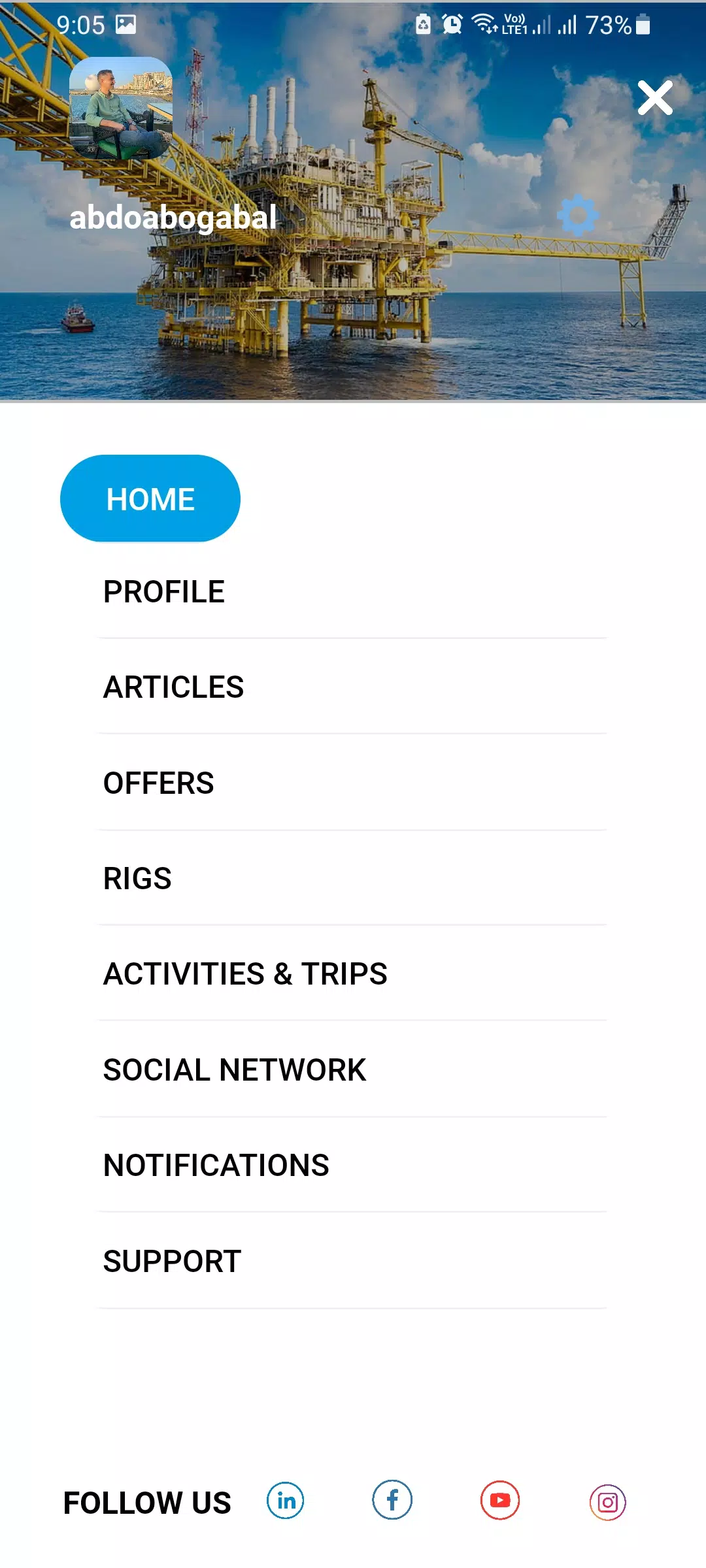Follow on LinkedIn
The width and height of the screenshot is (706, 1568).
(x=286, y=1501)
